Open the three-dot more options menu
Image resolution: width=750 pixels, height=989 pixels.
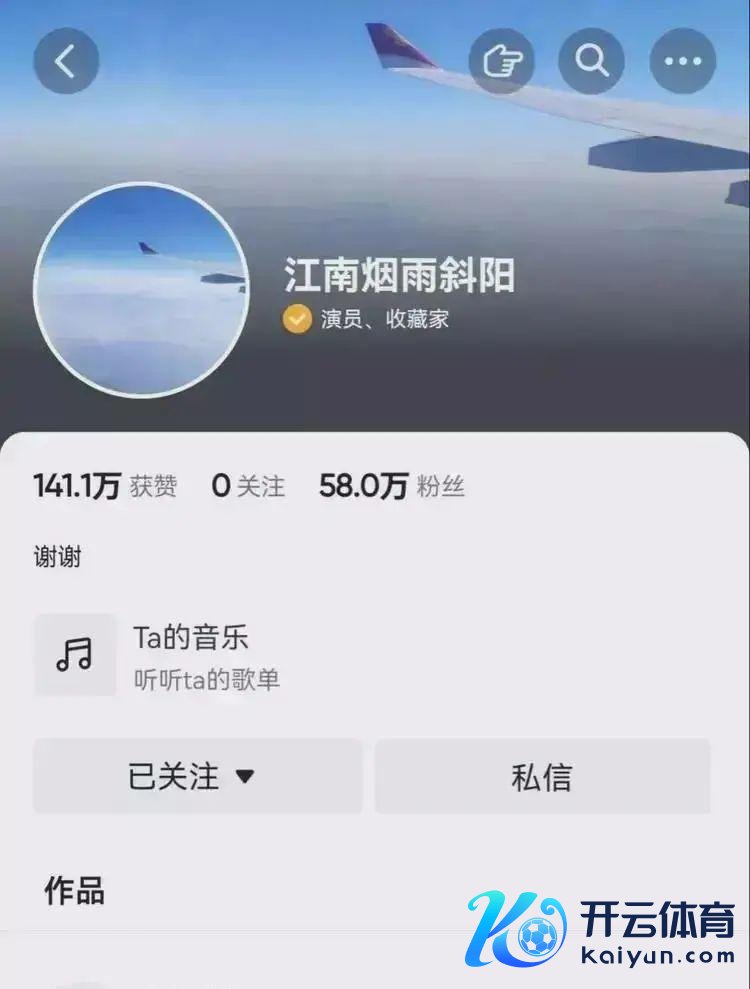(x=683, y=61)
